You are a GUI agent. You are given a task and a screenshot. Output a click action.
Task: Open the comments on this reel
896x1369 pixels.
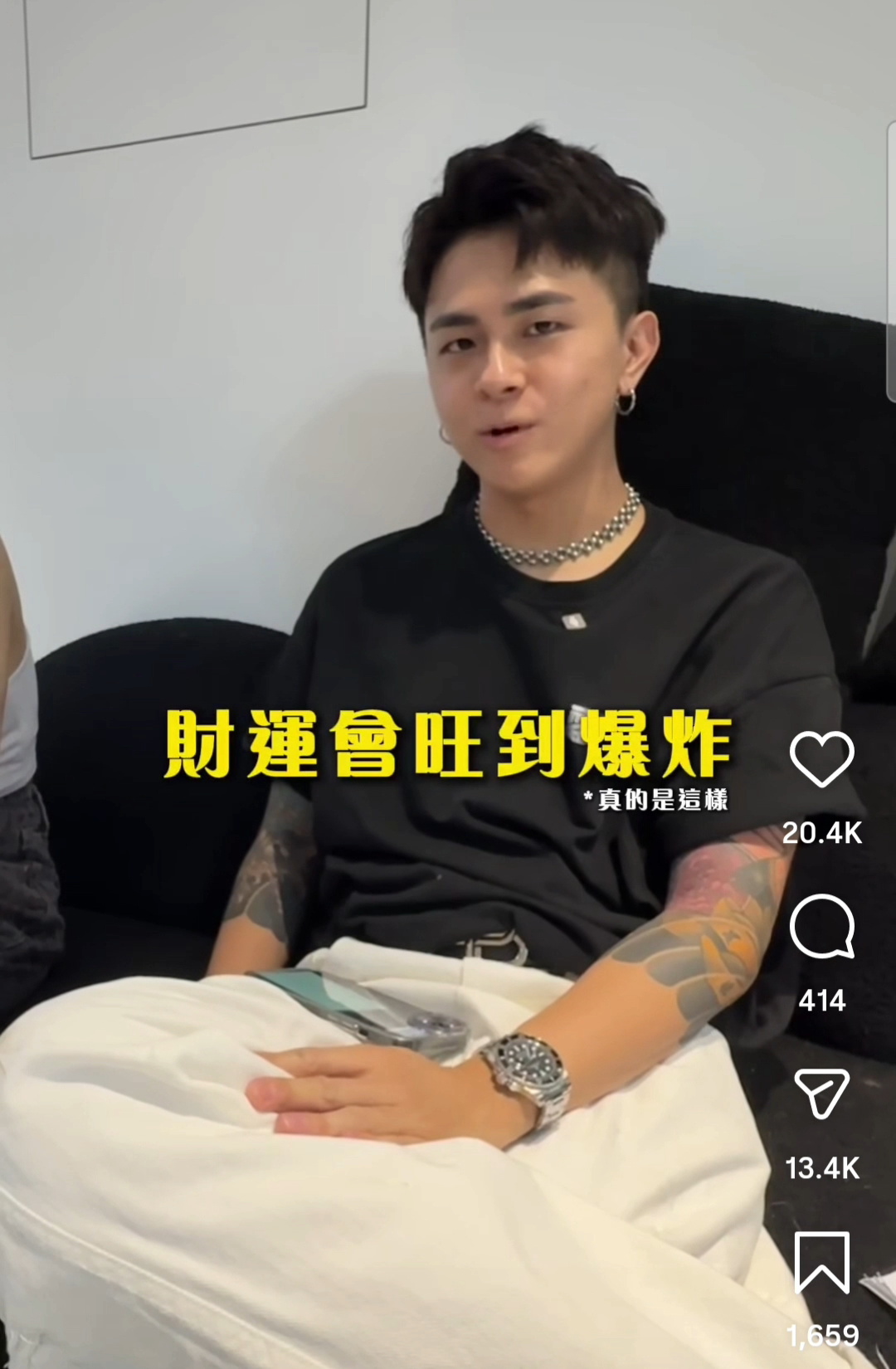[x=821, y=928]
